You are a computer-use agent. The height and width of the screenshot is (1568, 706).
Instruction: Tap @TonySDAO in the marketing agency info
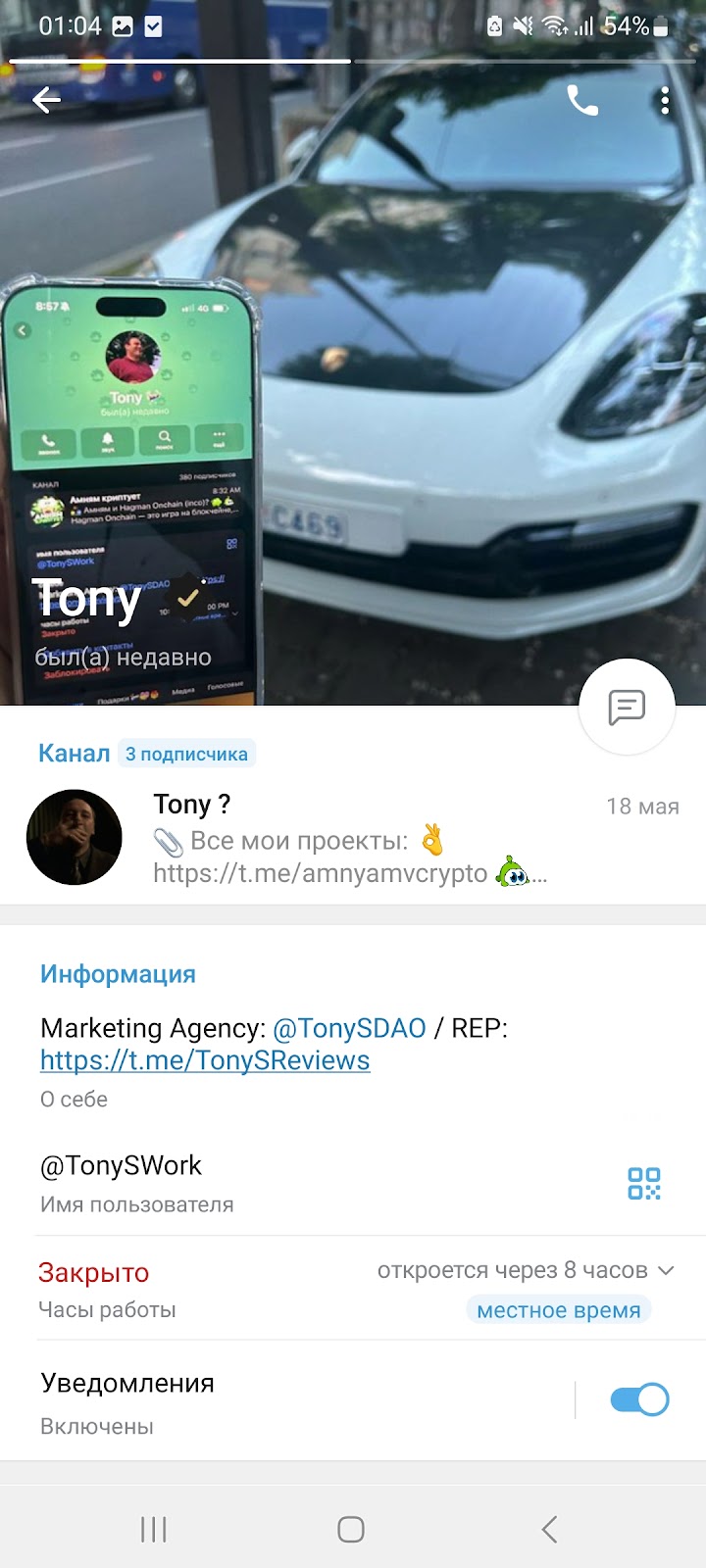pyautogui.click(x=353, y=1028)
